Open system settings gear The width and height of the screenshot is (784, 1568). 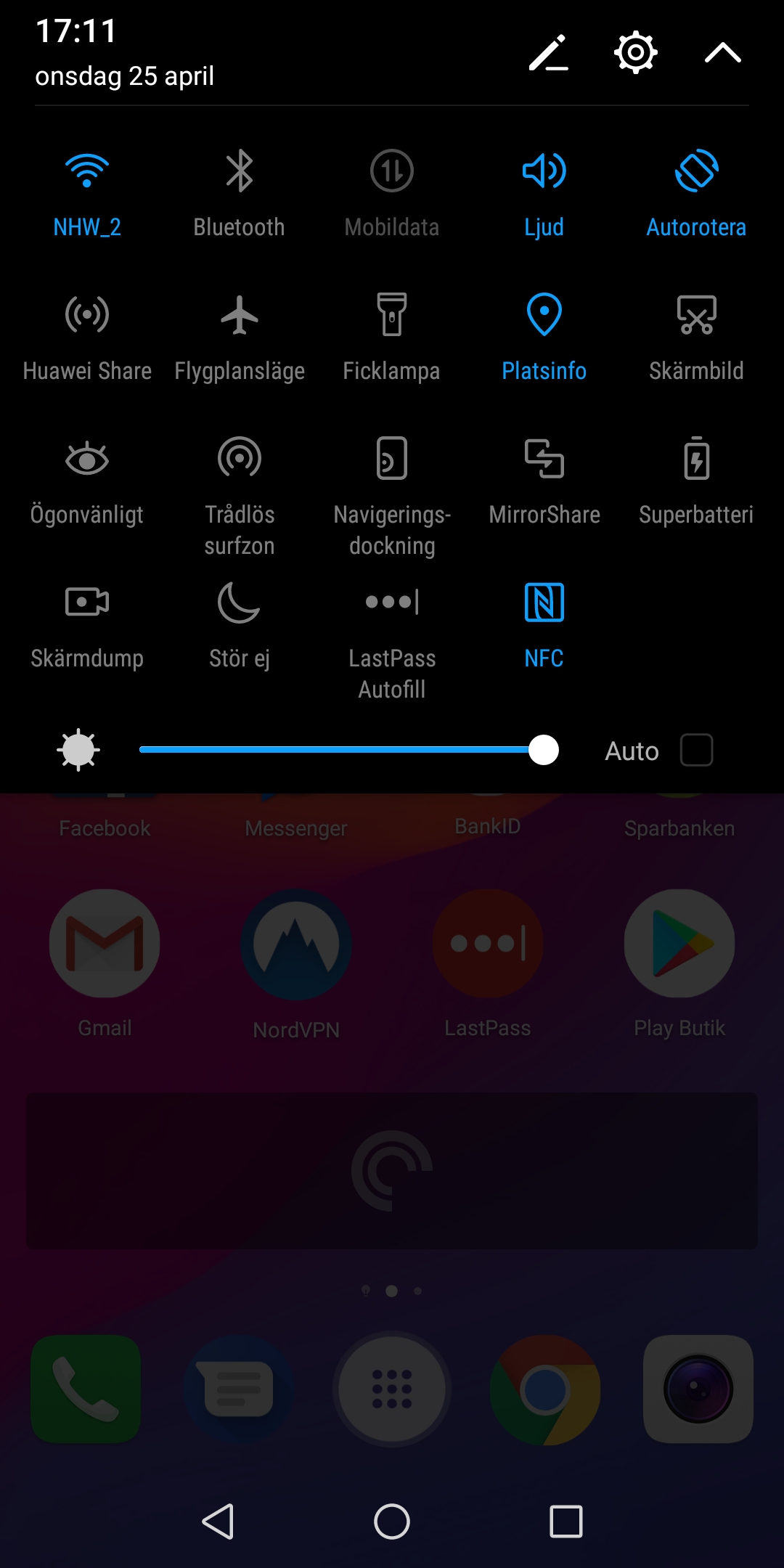[x=635, y=53]
